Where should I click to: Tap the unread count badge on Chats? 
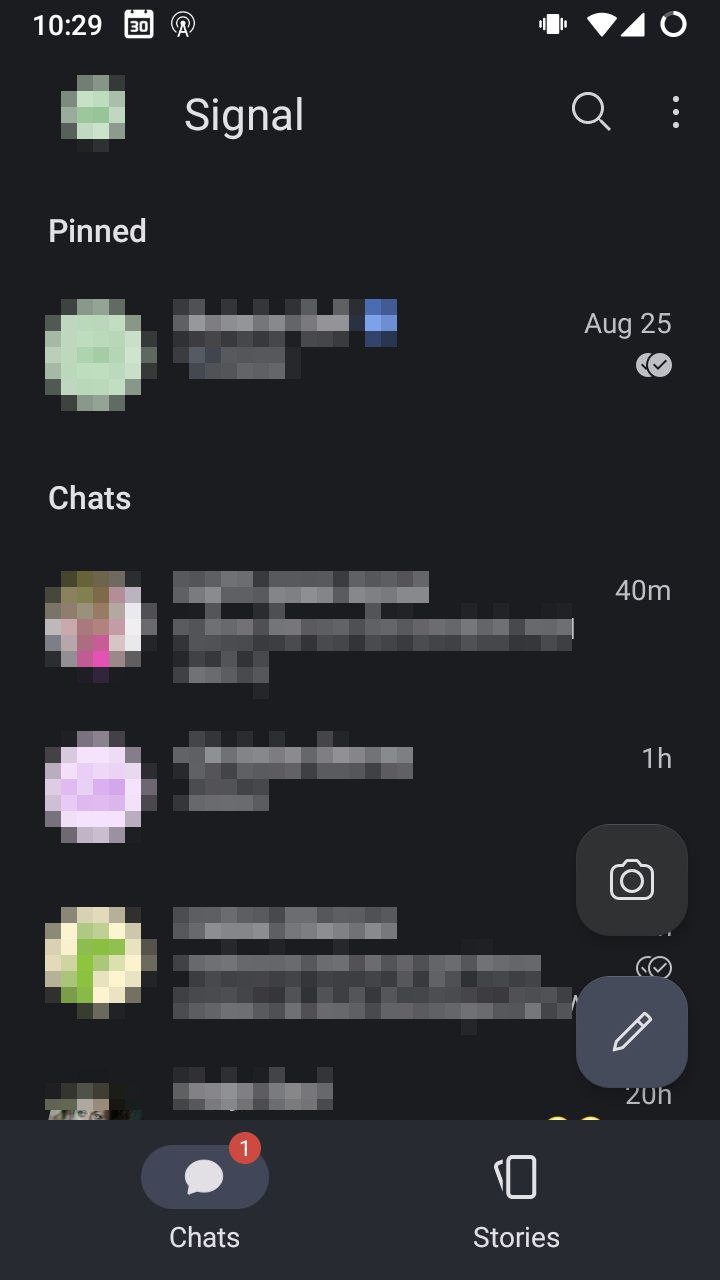pos(246,1149)
